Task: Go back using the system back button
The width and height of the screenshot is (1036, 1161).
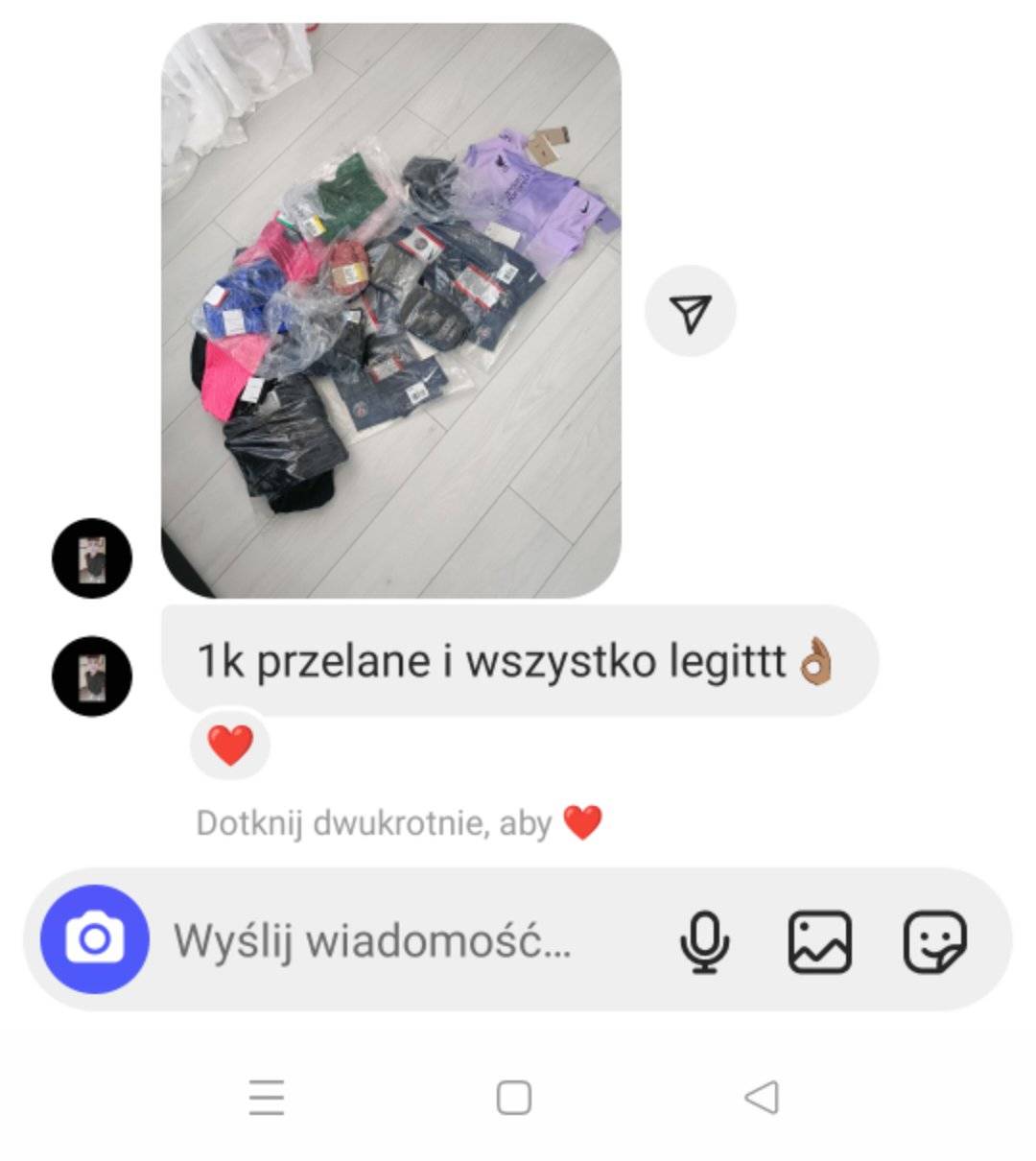Action: tap(762, 1097)
